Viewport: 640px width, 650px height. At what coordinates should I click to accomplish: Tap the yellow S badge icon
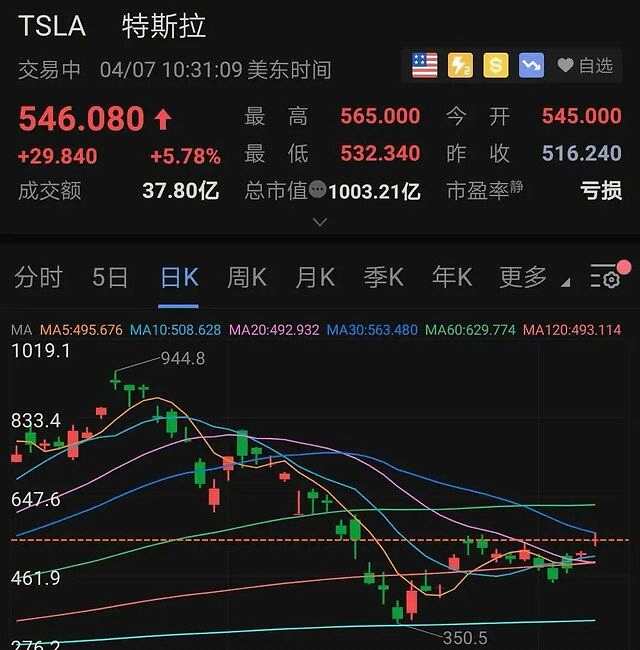coord(495,66)
